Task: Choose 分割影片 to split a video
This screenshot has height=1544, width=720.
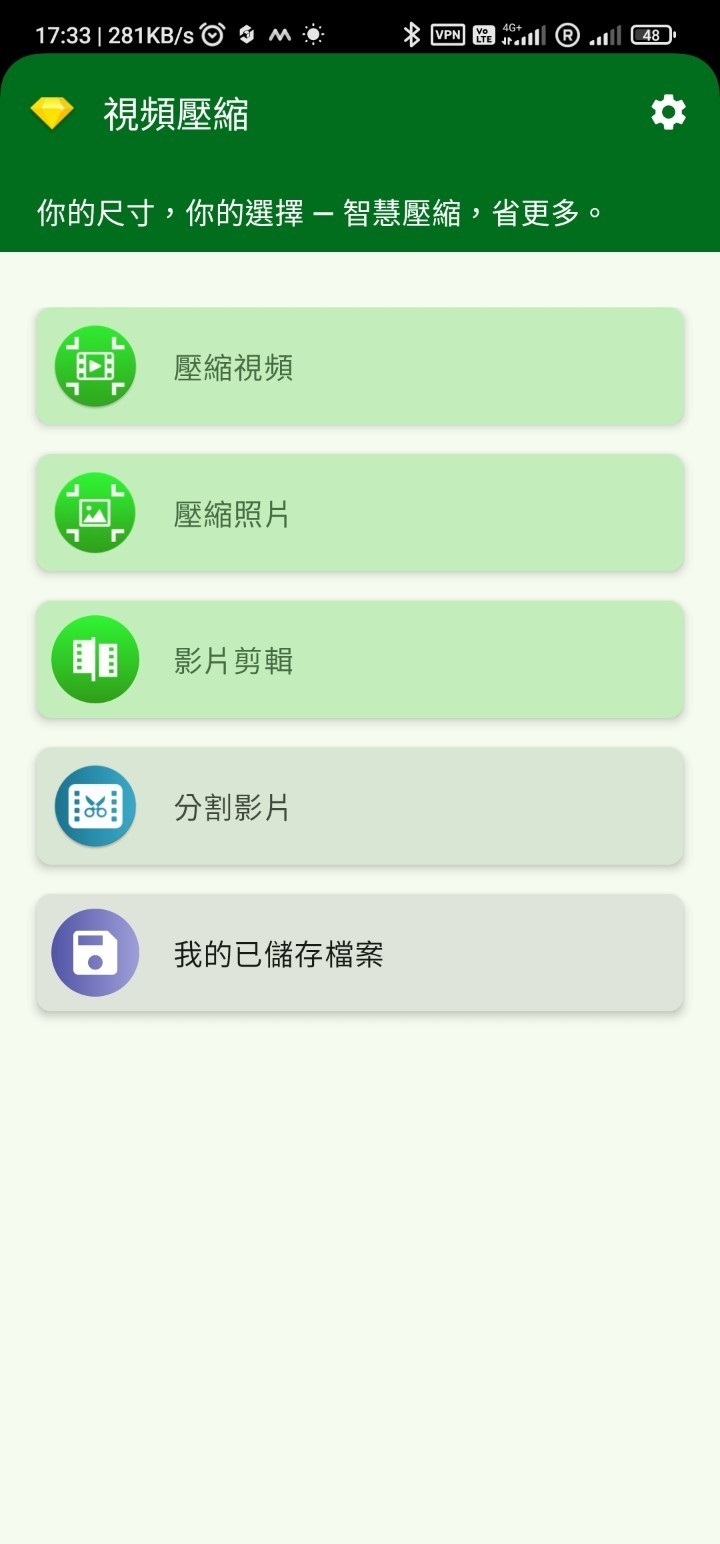Action: (360, 807)
